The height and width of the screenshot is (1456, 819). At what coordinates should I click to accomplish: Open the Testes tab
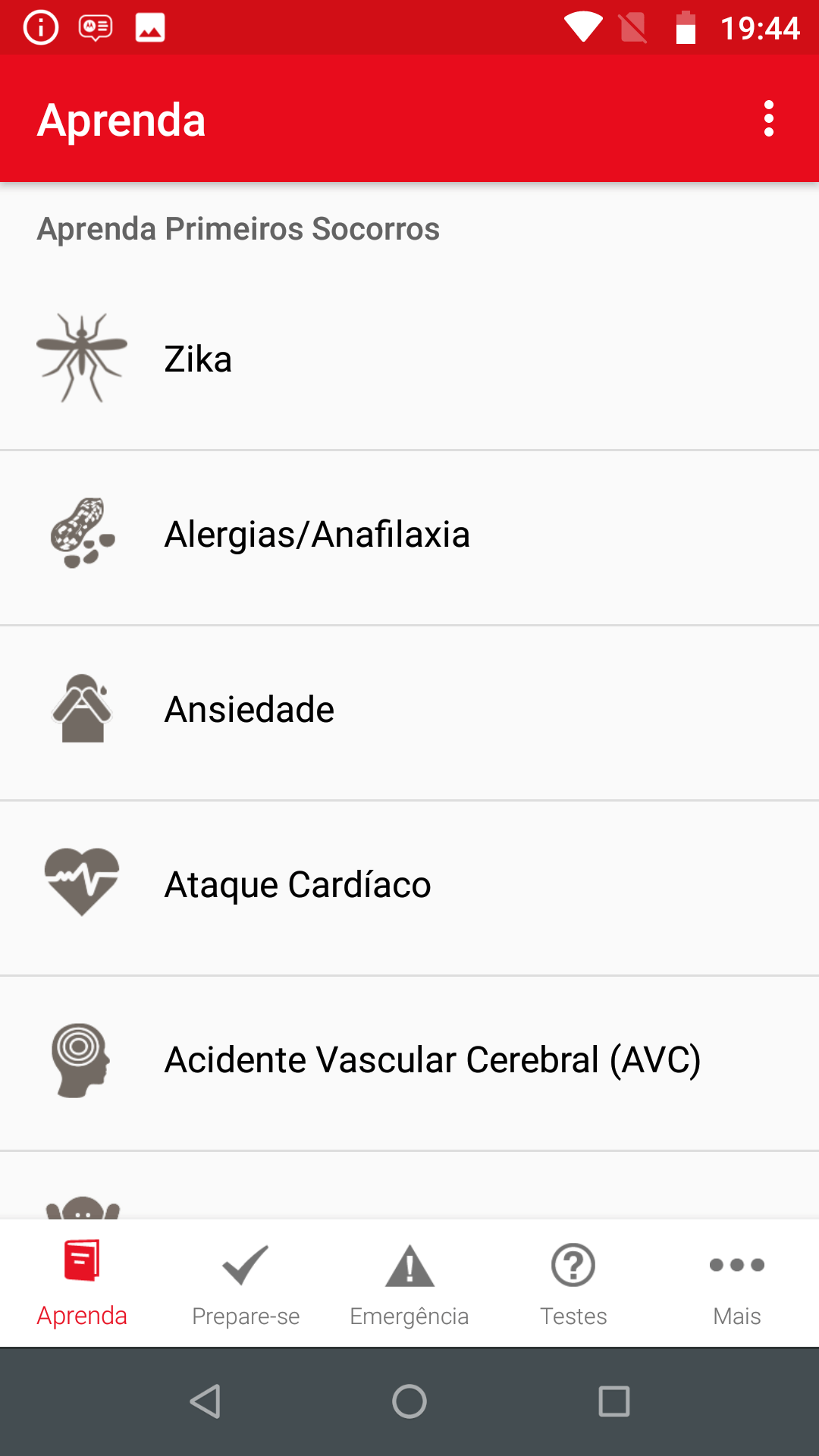pyautogui.click(x=573, y=1283)
